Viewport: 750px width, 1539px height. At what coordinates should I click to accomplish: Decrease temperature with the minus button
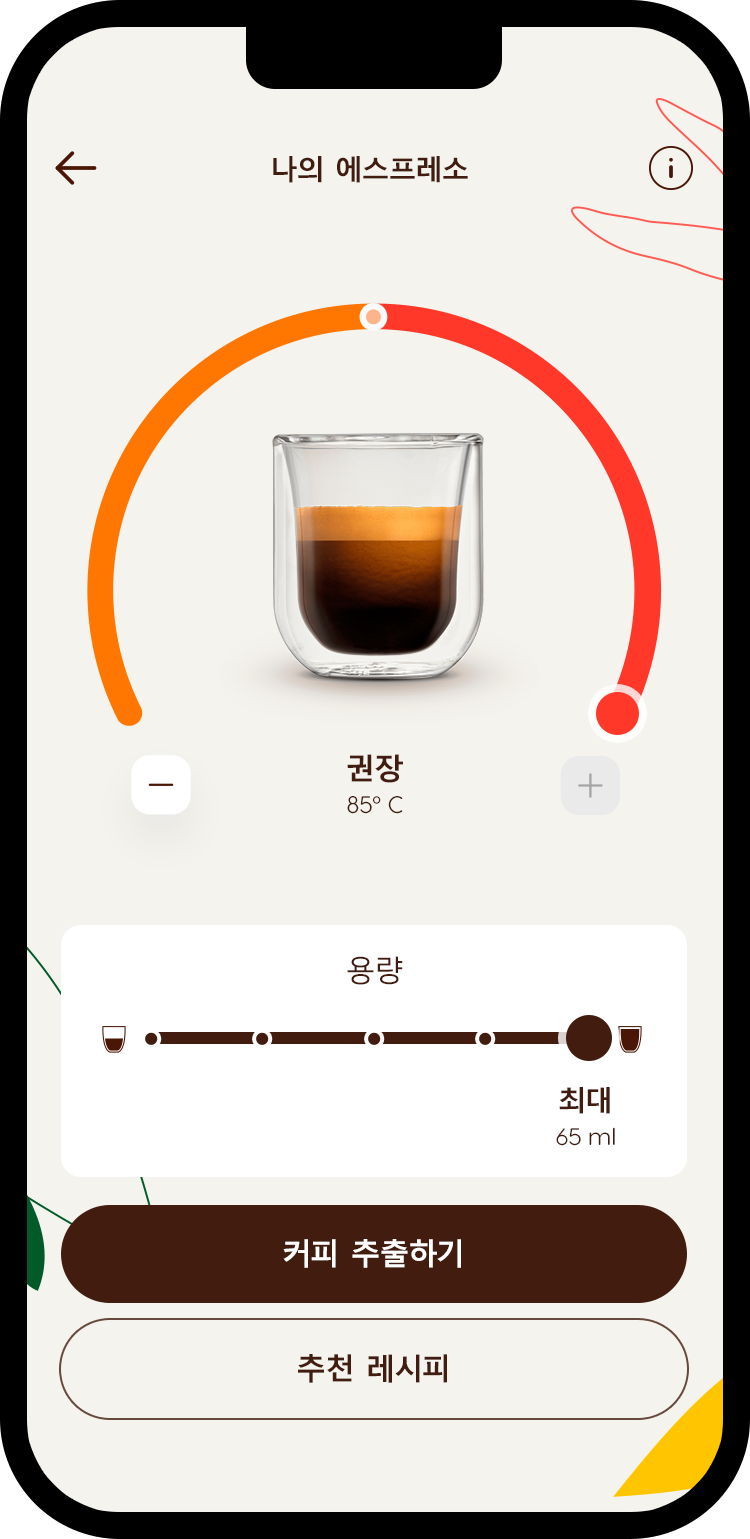[x=161, y=785]
